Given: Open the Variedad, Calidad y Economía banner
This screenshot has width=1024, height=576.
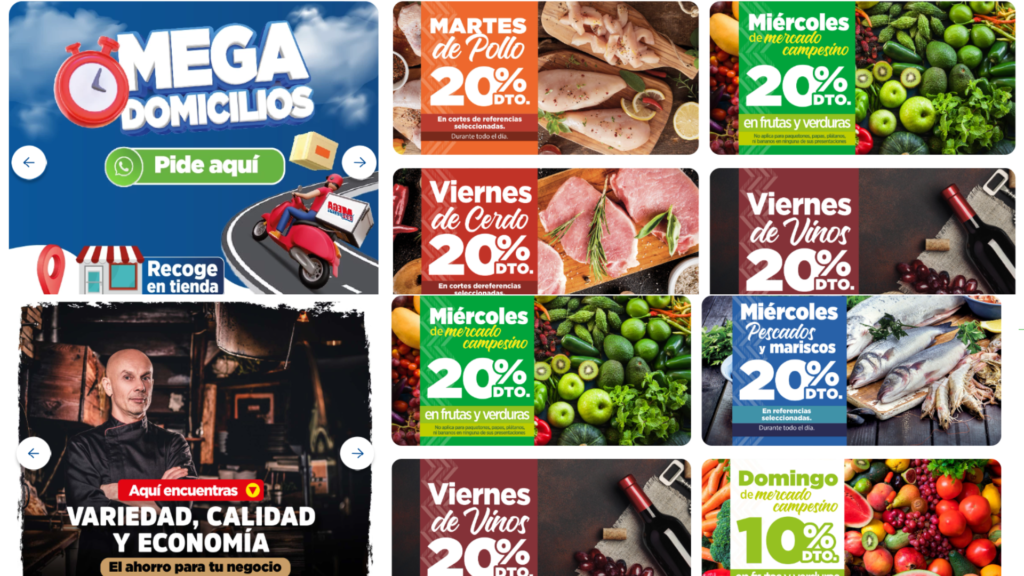Looking at the screenshot, I should [x=195, y=400].
